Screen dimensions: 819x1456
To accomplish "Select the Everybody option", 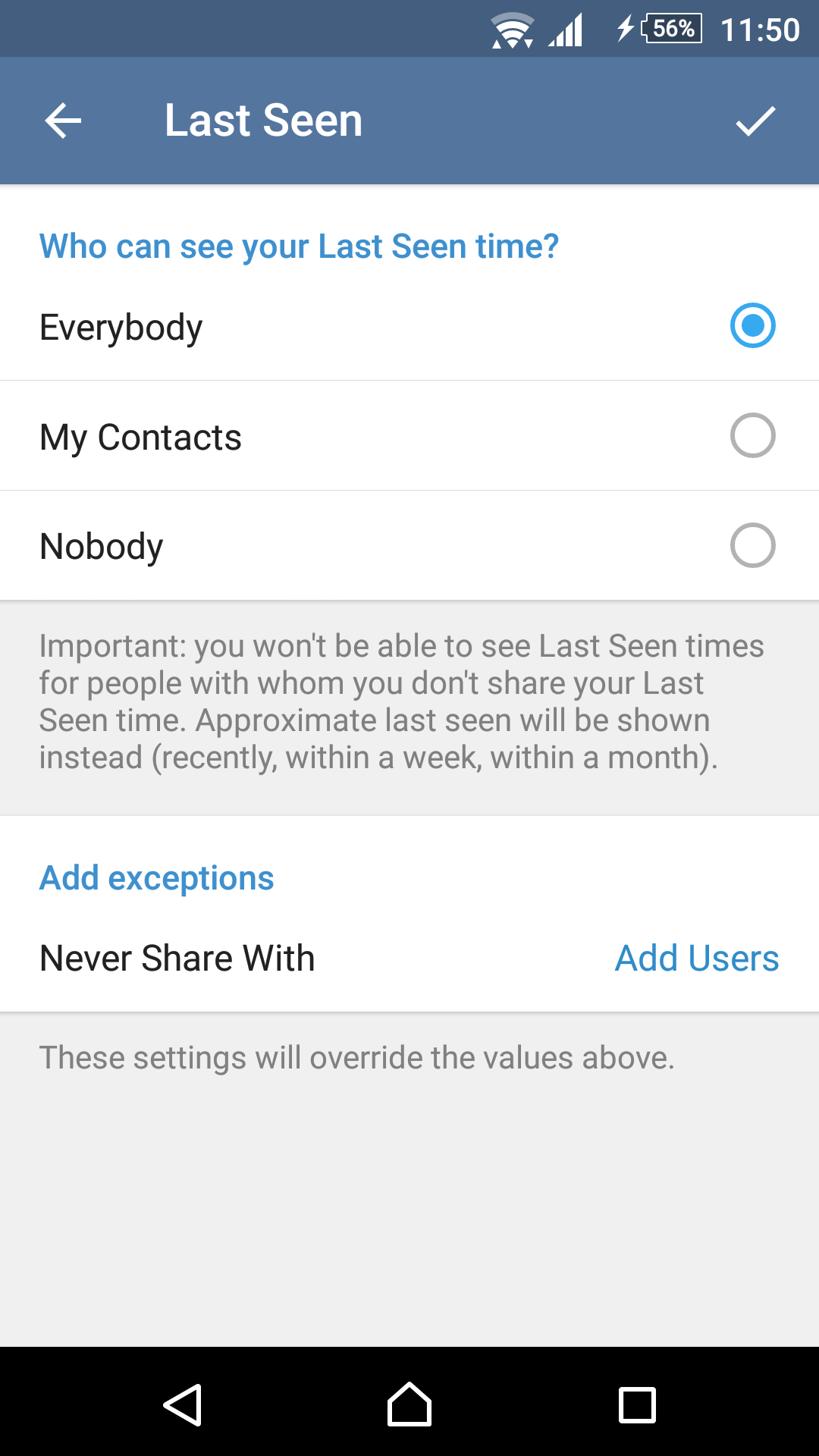I will click(x=409, y=326).
